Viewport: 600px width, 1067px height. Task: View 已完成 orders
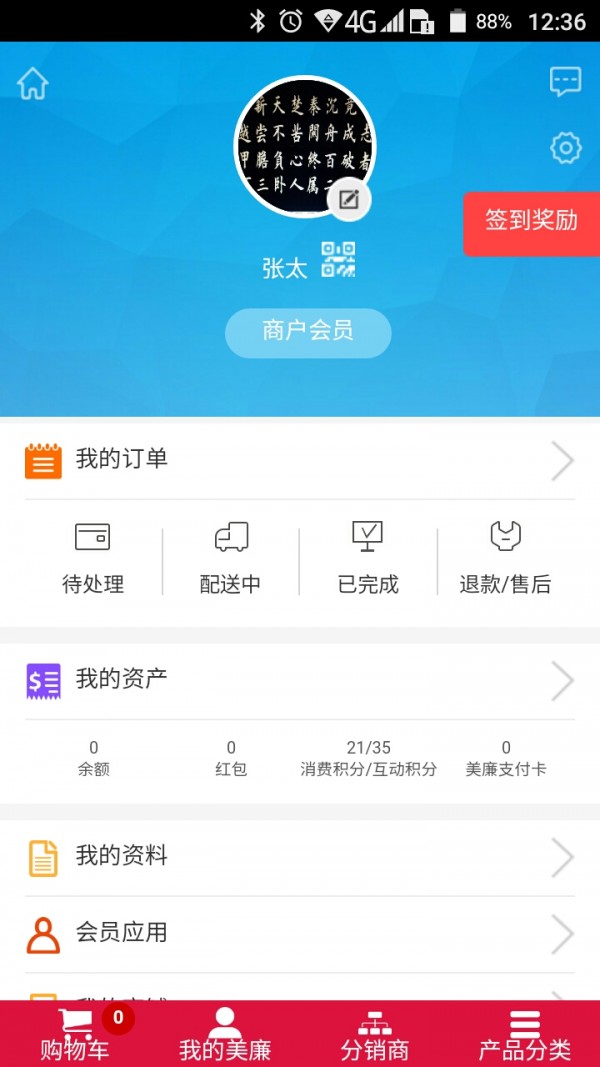point(368,558)
